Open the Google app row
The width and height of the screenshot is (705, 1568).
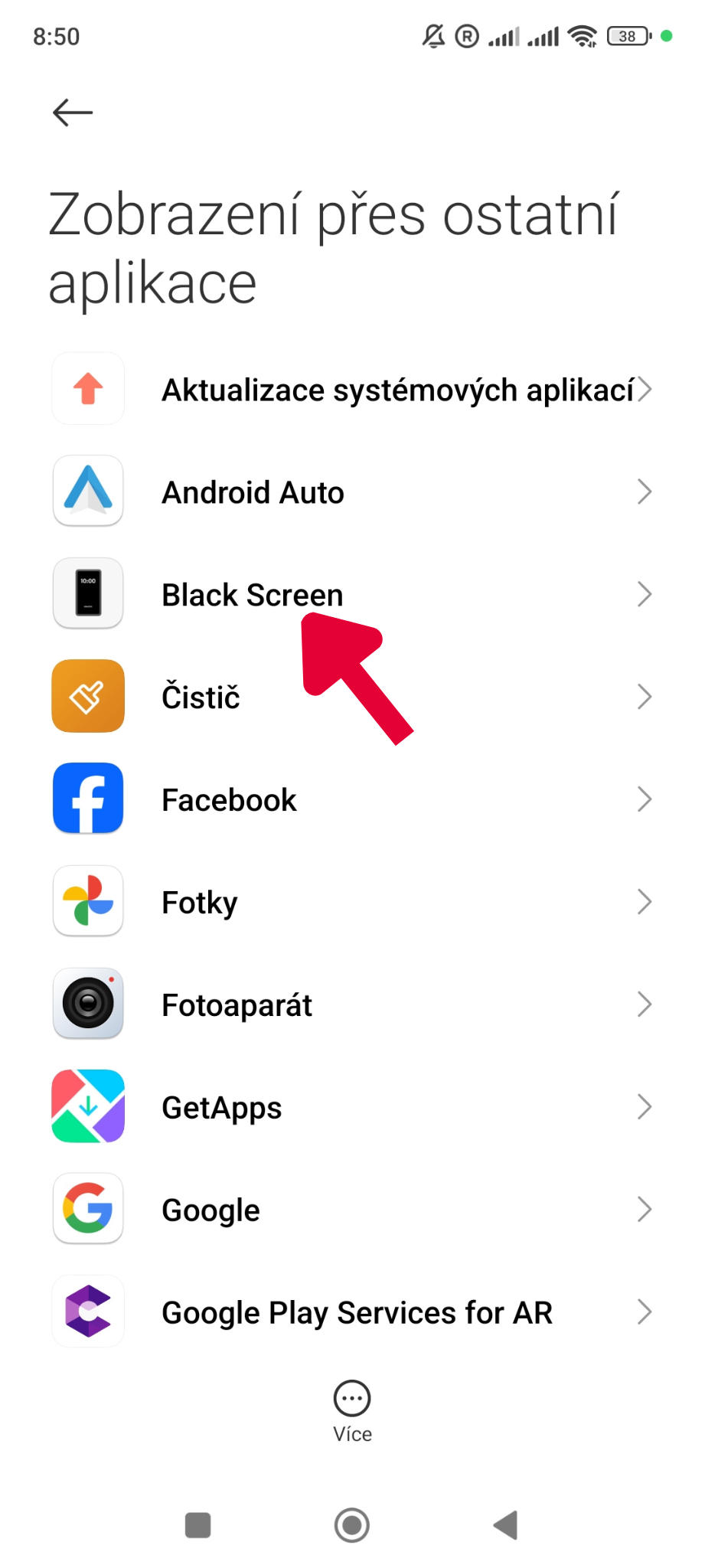tap(352, 1210)
